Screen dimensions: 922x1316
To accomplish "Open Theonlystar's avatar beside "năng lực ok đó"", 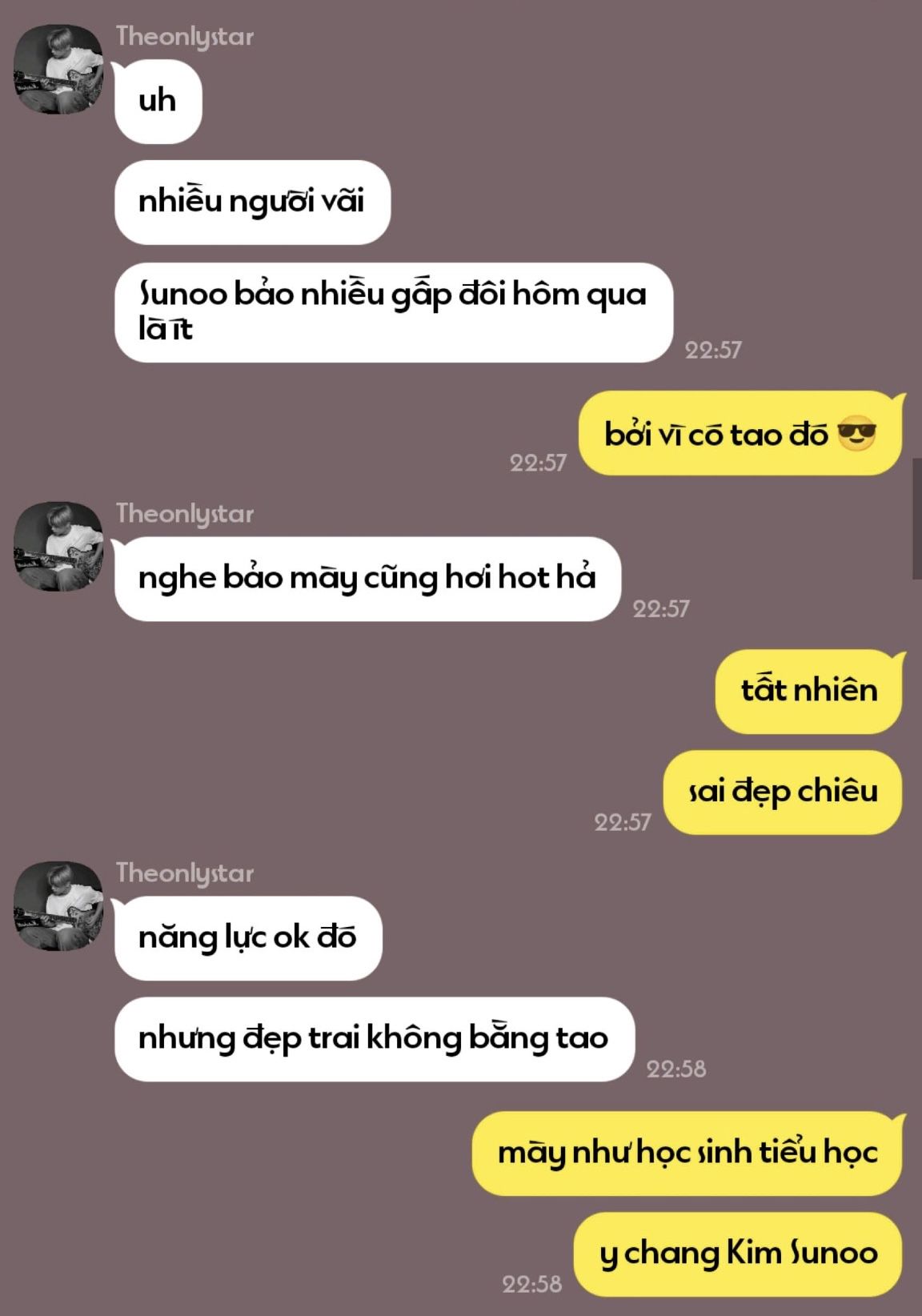I will (58, 906).
